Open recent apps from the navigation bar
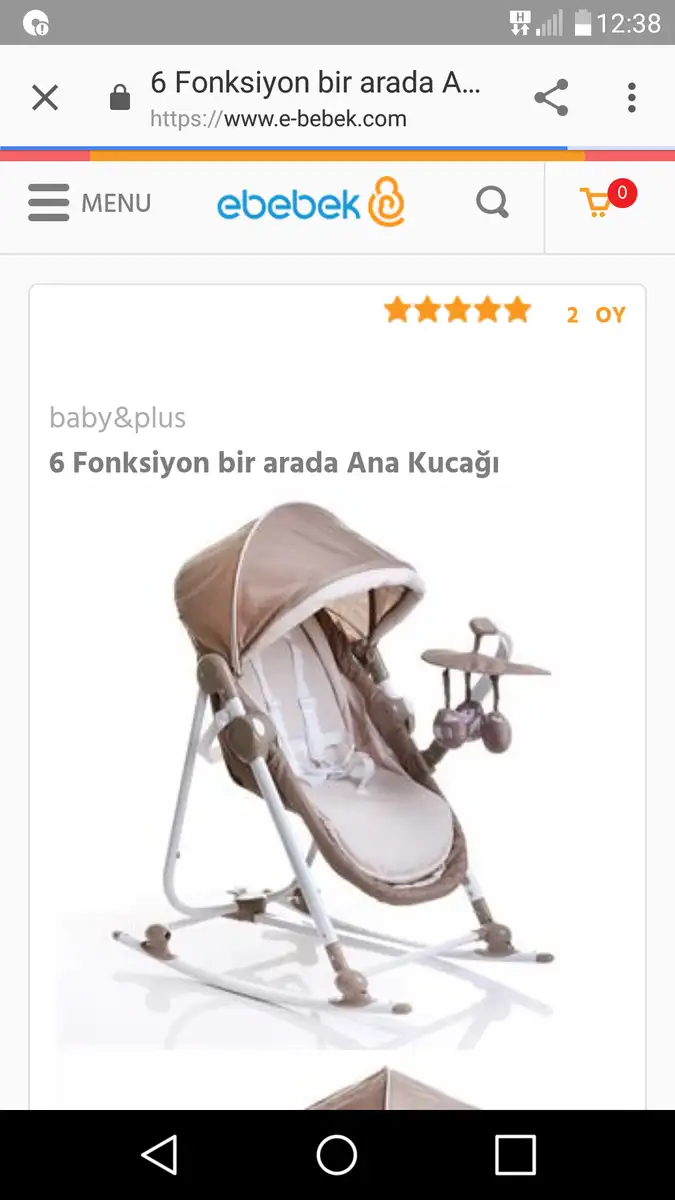The image size is (675, 1200). click(515, 1155)
